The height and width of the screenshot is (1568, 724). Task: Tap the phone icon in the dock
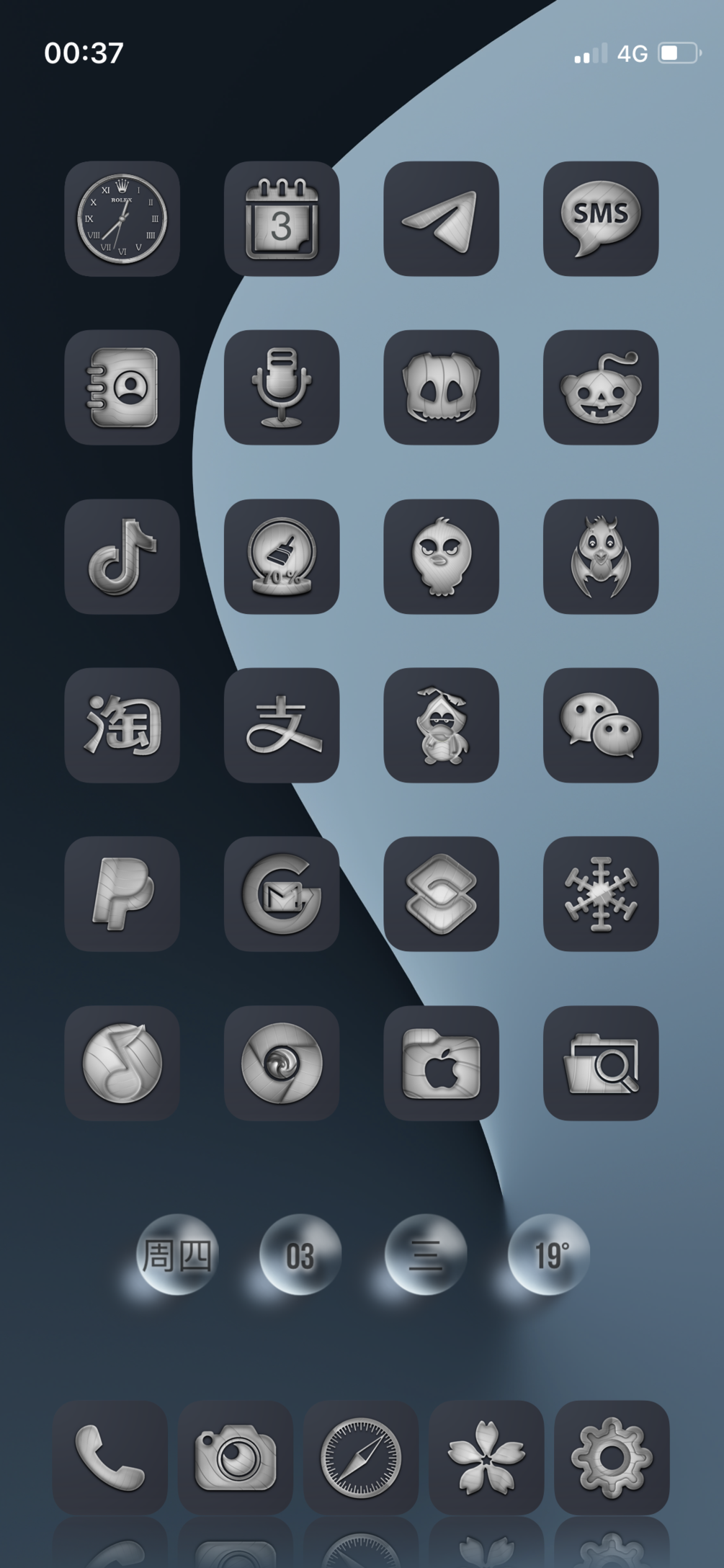pos(110,1457)
